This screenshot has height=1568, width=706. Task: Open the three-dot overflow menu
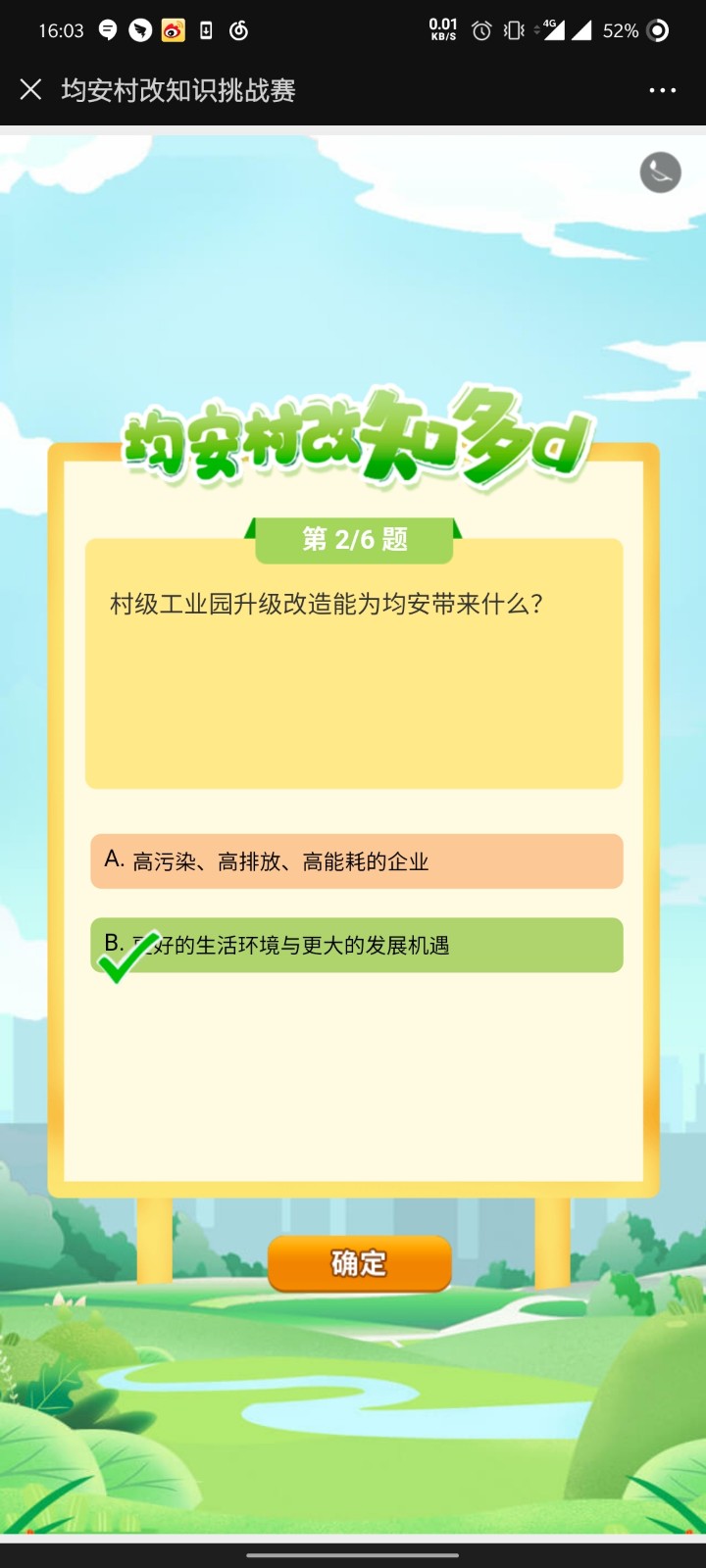(x=662, y=90)
